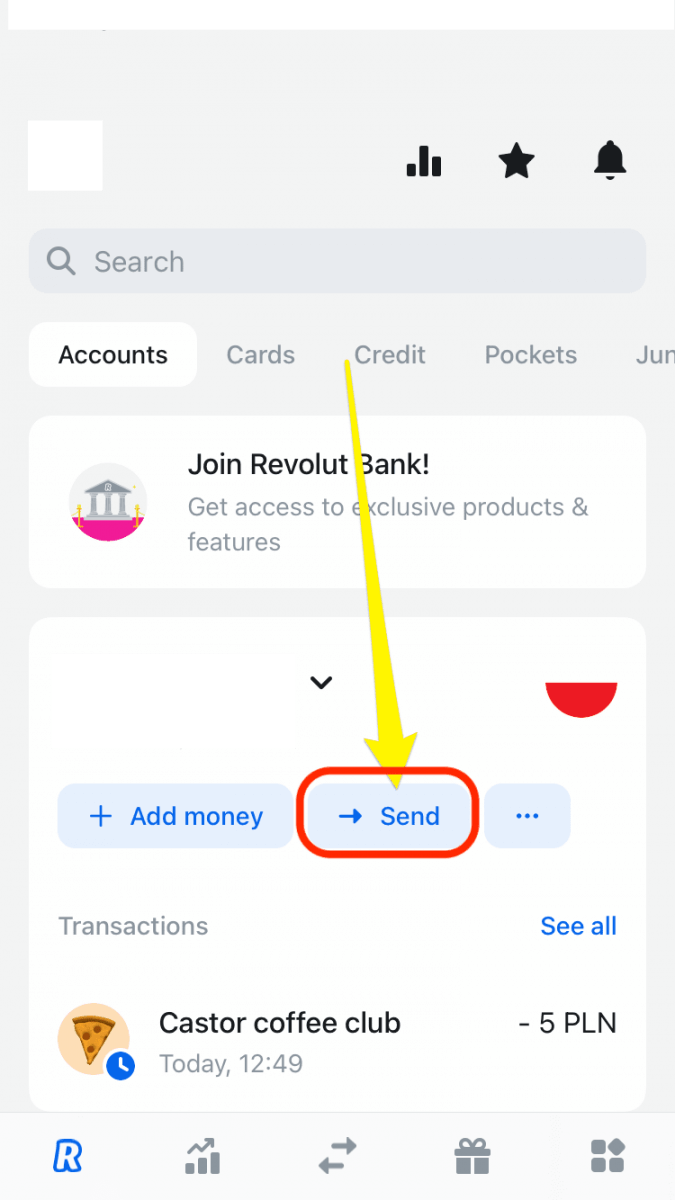Open the hub grid tab in bottom bar
Image resolution: width=675 pixels, height=1200 pixels.
(x=607, y=1158)
